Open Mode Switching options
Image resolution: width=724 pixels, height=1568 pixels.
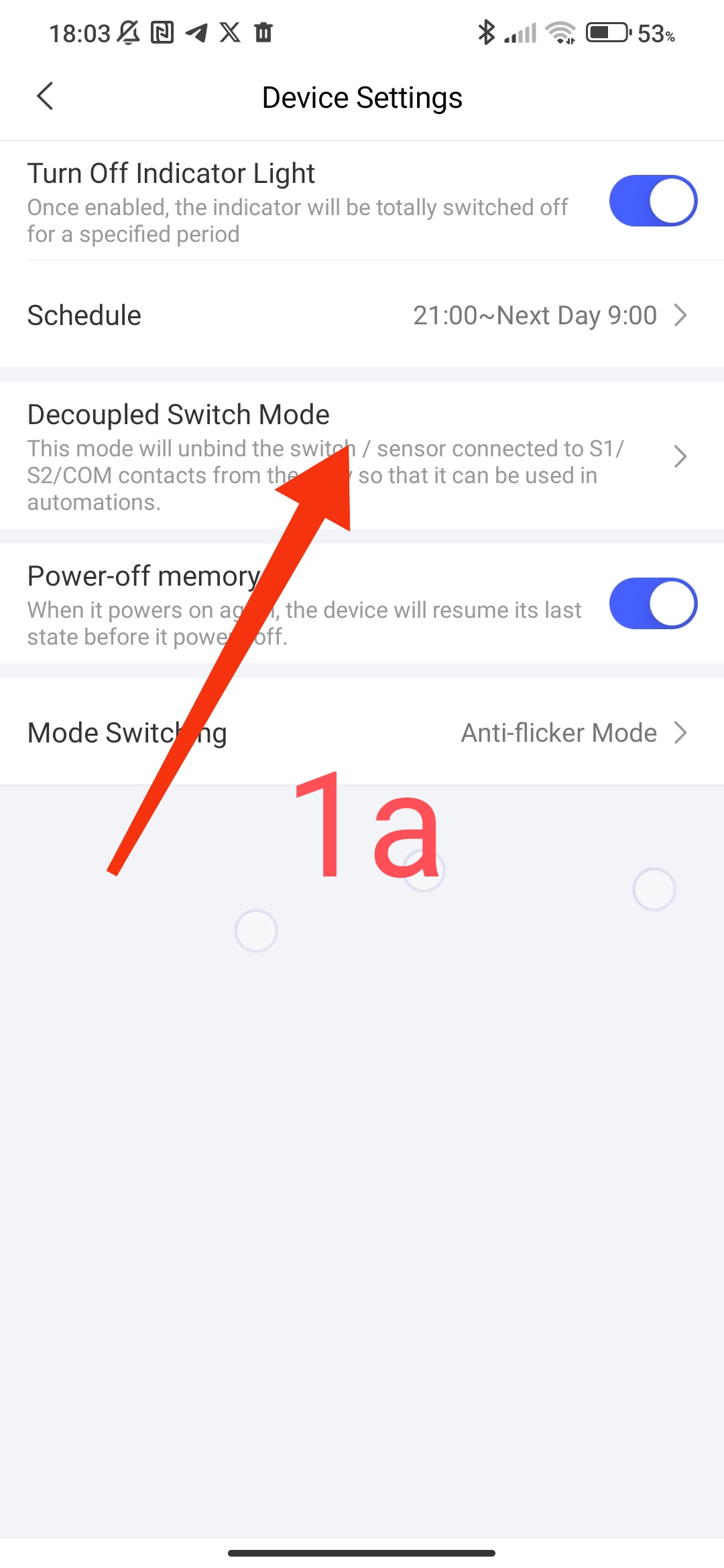click(x=362, y=732)
